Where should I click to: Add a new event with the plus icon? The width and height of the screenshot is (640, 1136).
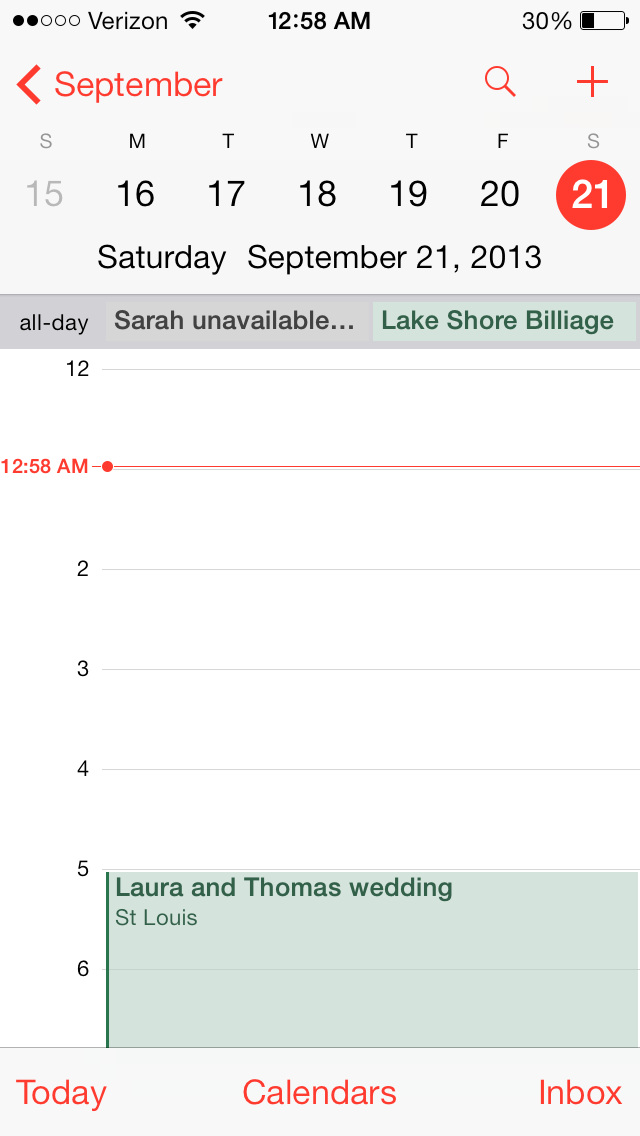click(592, 82)
